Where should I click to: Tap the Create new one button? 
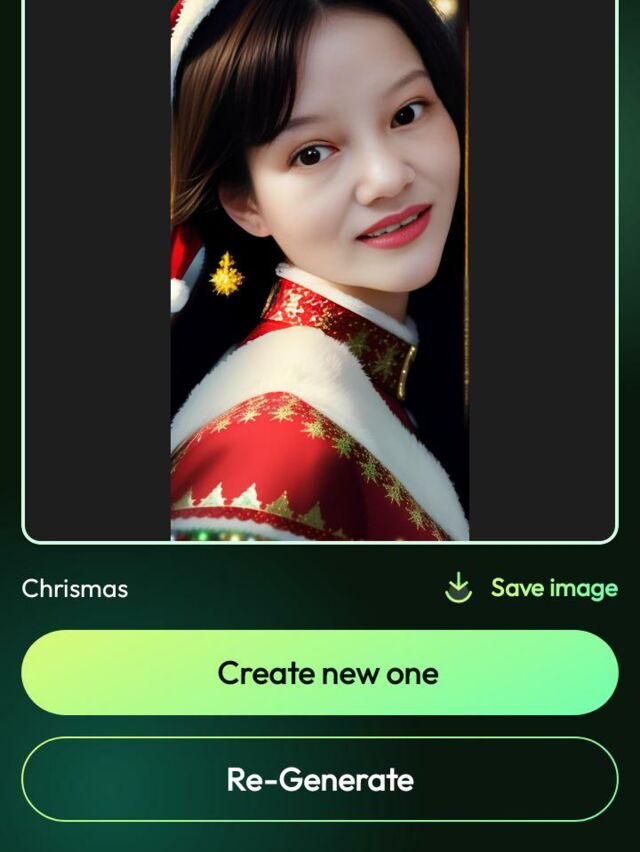(x=320, y=673)
